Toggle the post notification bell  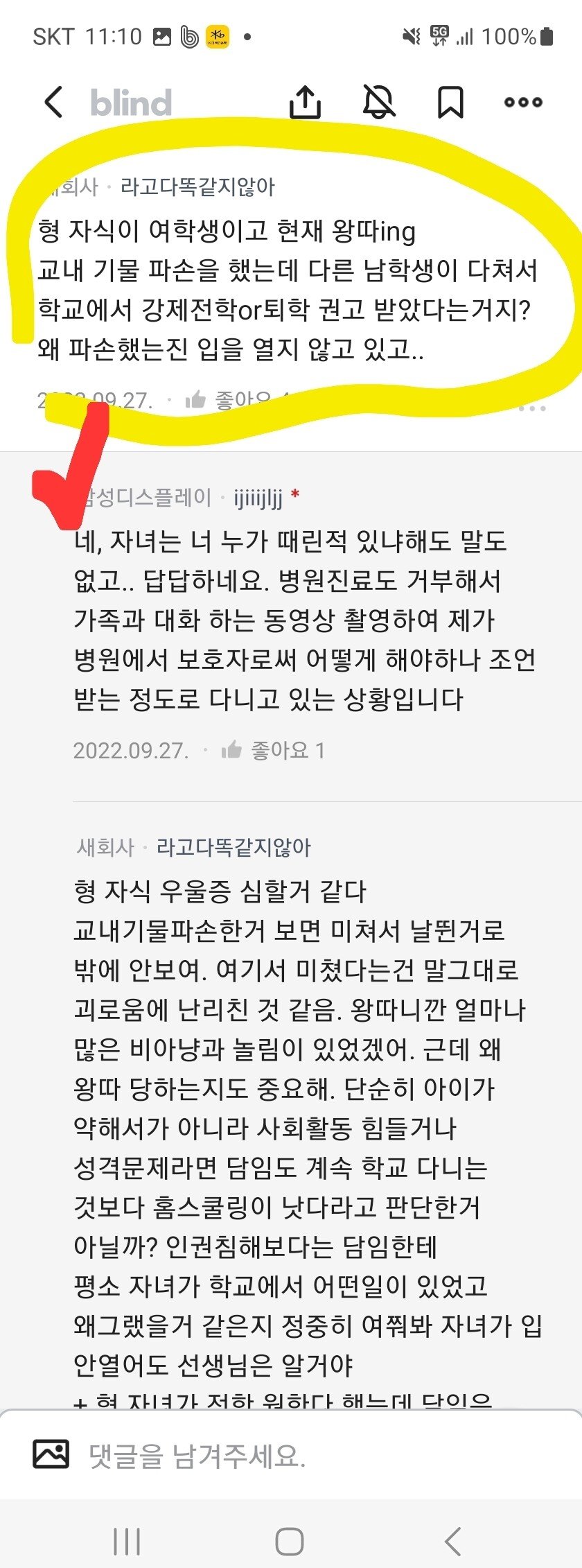pyautogui.click(x=380, y=103)
